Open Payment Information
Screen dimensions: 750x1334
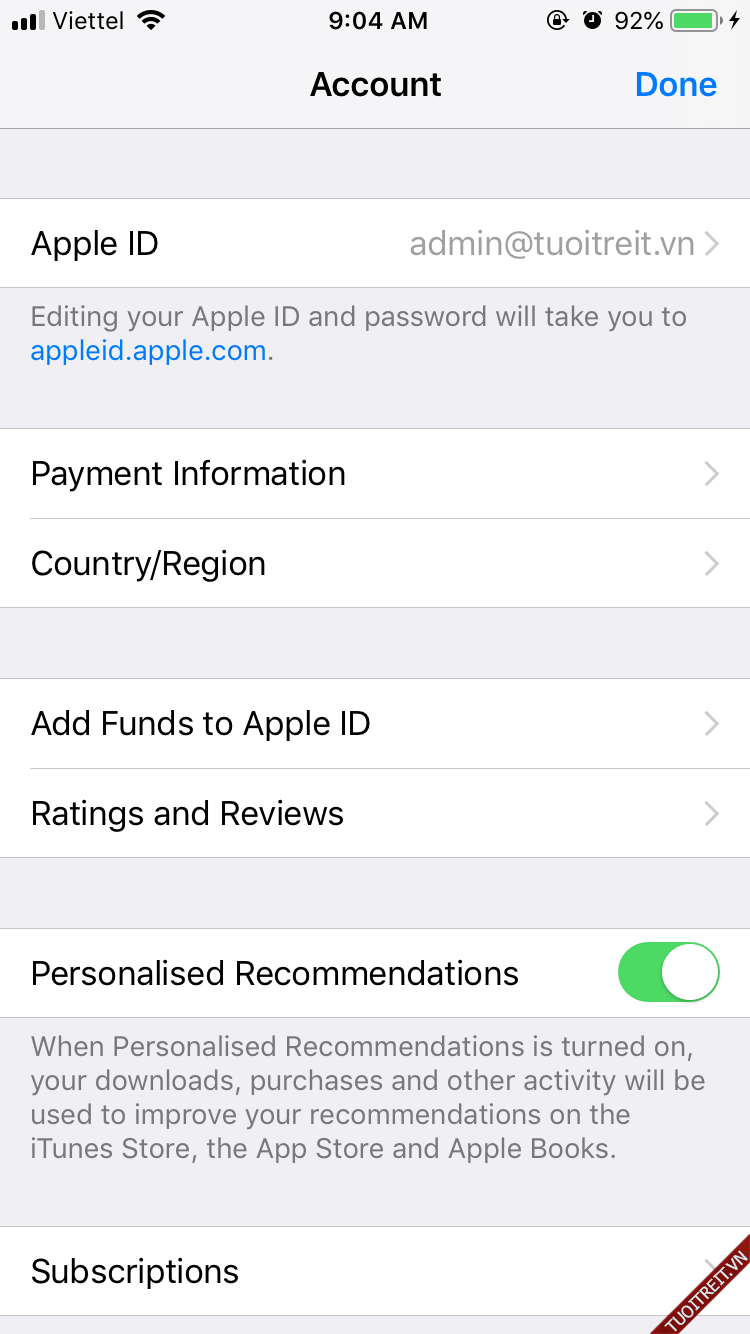tap(375, 474)
